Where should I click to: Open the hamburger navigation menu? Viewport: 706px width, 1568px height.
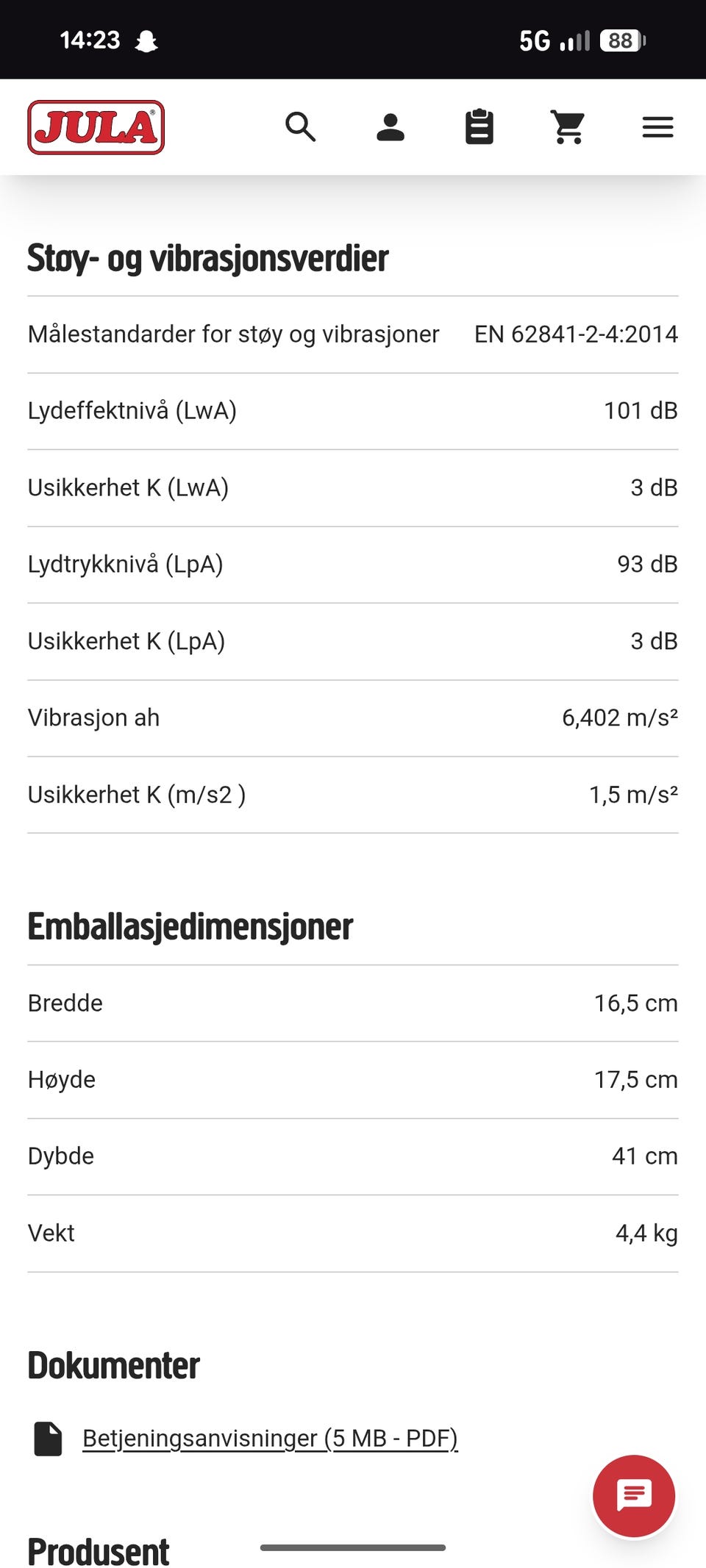coord(657,126)
